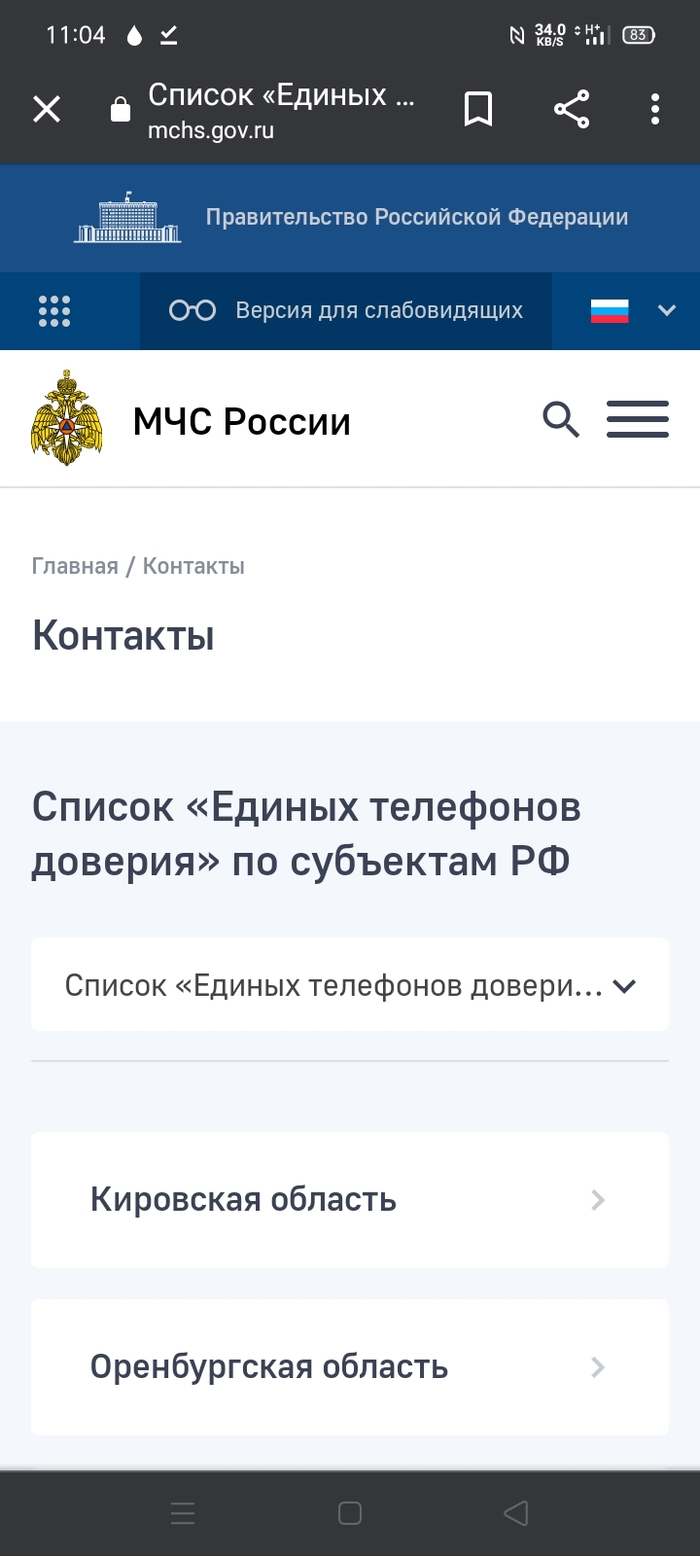Image resolution: width=700 pixels, height=1556 pixels.
Task: Expand the Список «Единых телефонов доверия» dropdown
Action: (x=349, y=985)
